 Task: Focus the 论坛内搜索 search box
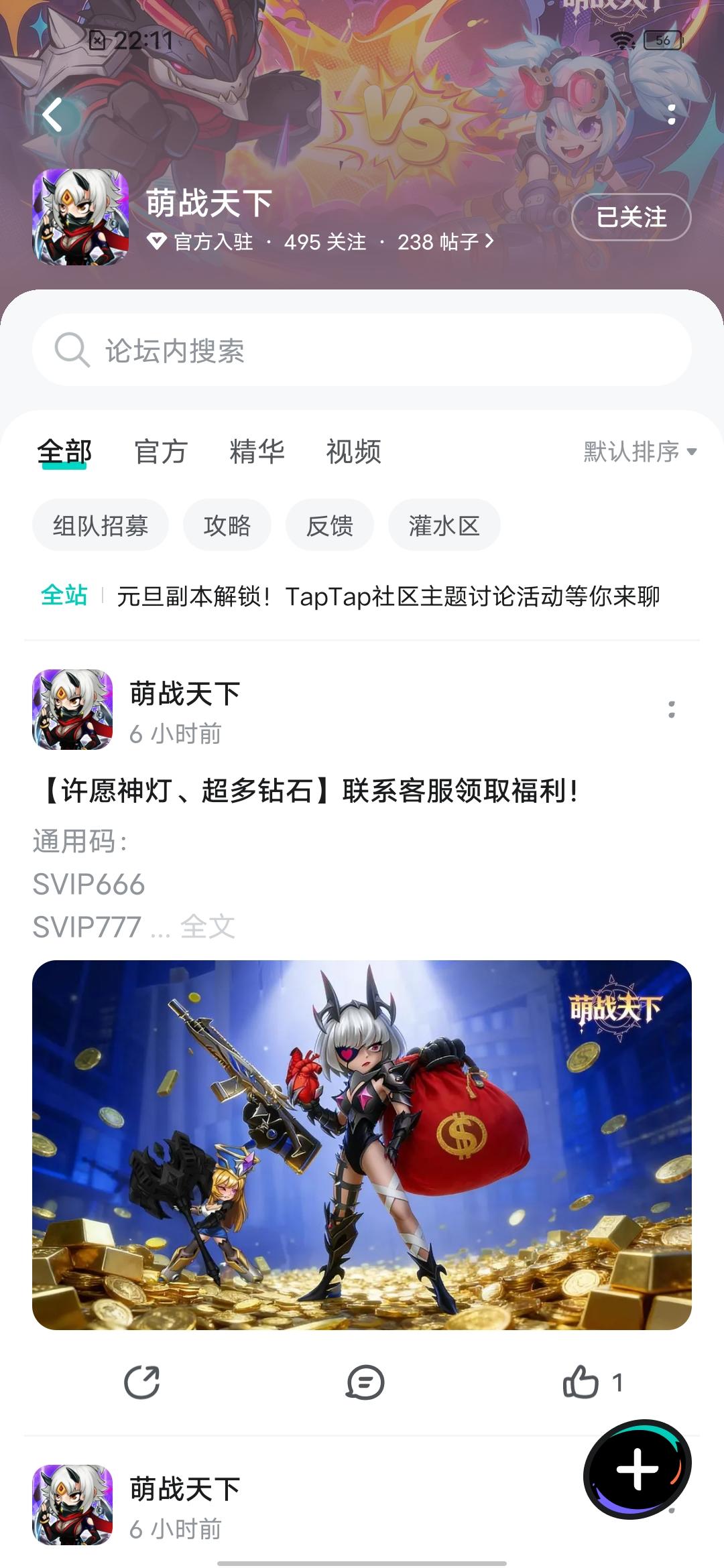[362, 350]
